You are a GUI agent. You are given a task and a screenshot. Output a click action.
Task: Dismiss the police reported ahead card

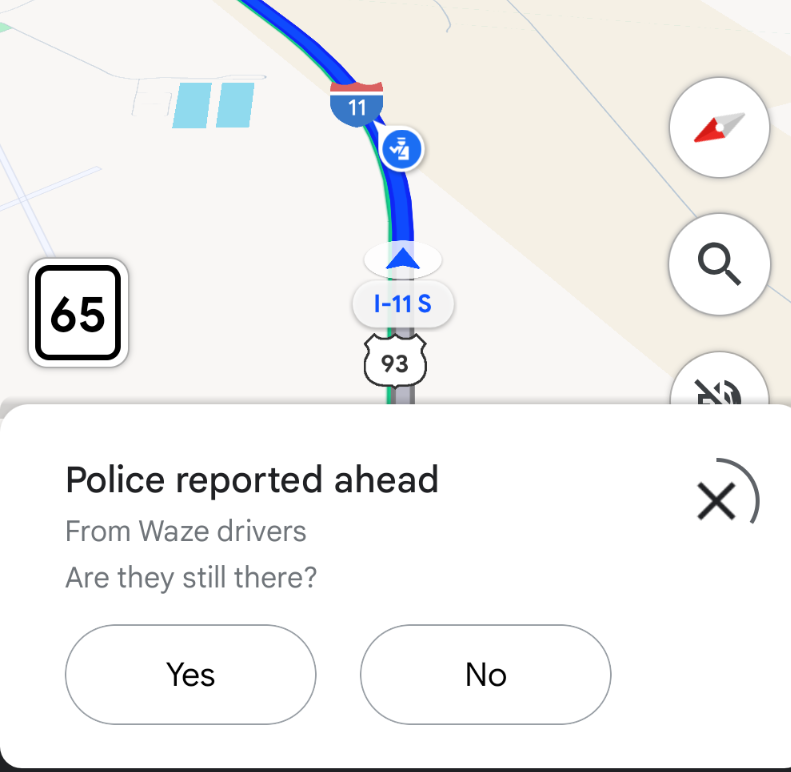(x=717, y=500)
